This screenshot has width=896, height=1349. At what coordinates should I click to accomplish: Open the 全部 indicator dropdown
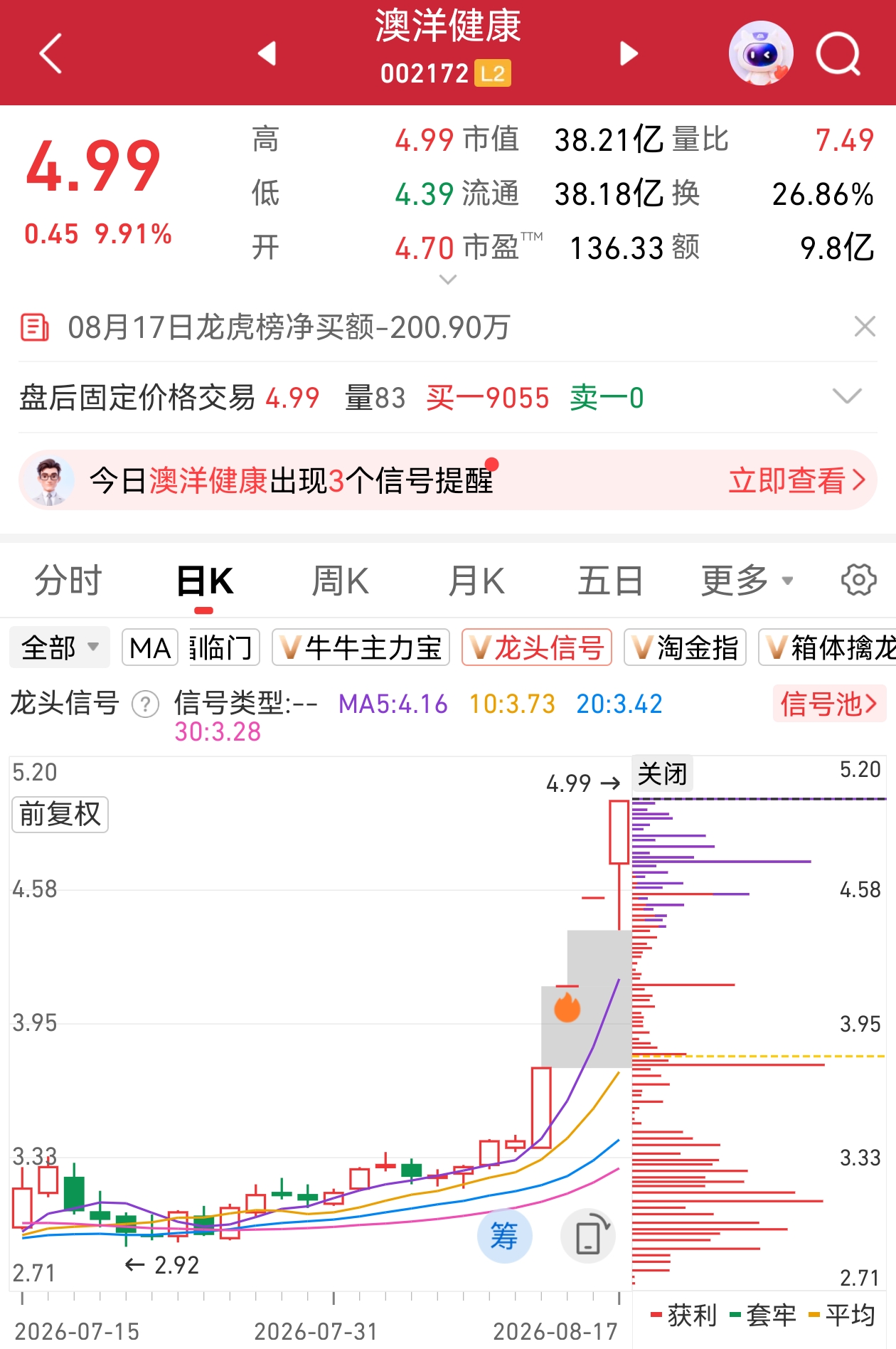pos(60,647)
